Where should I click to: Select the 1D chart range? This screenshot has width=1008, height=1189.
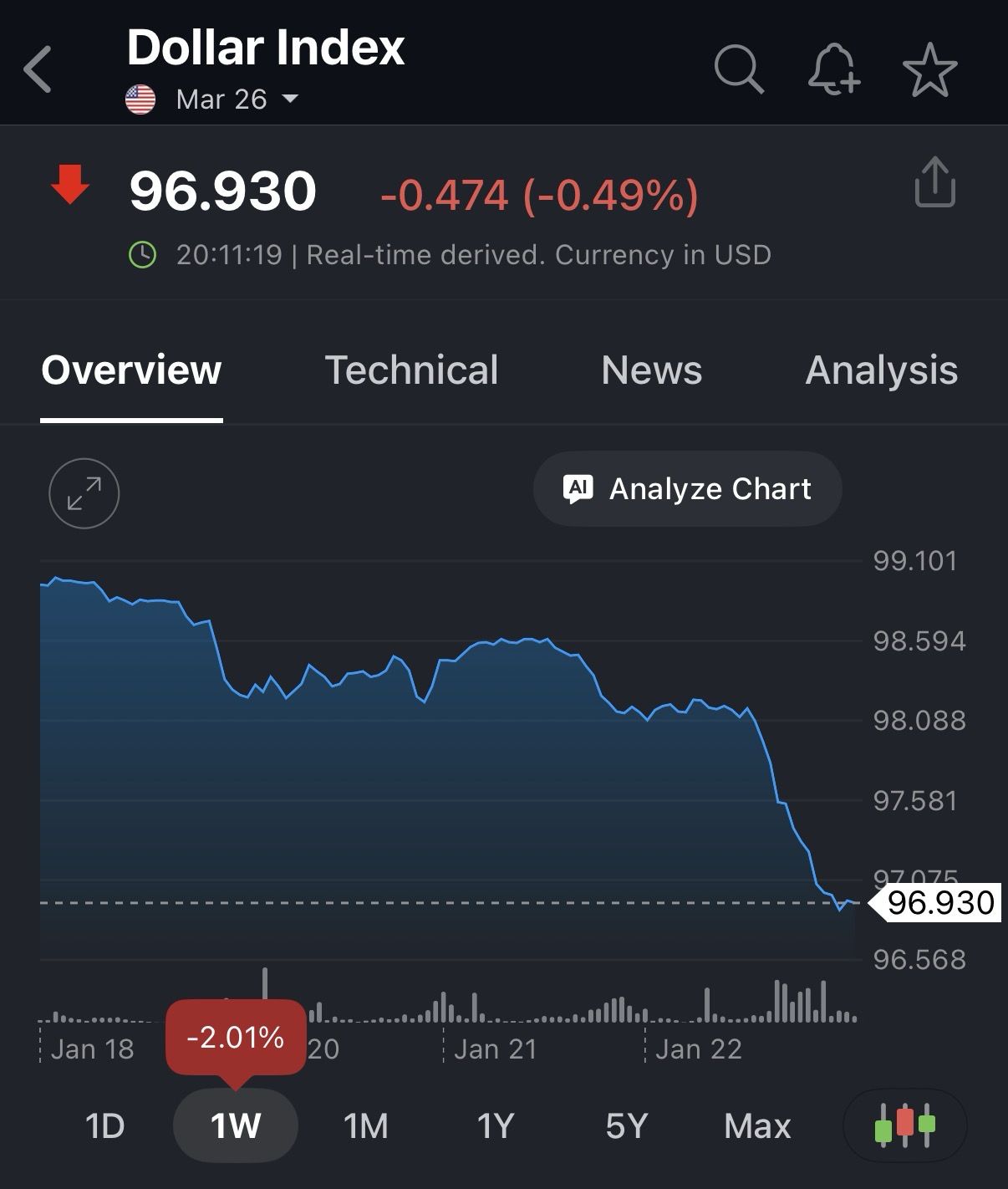105,1126
